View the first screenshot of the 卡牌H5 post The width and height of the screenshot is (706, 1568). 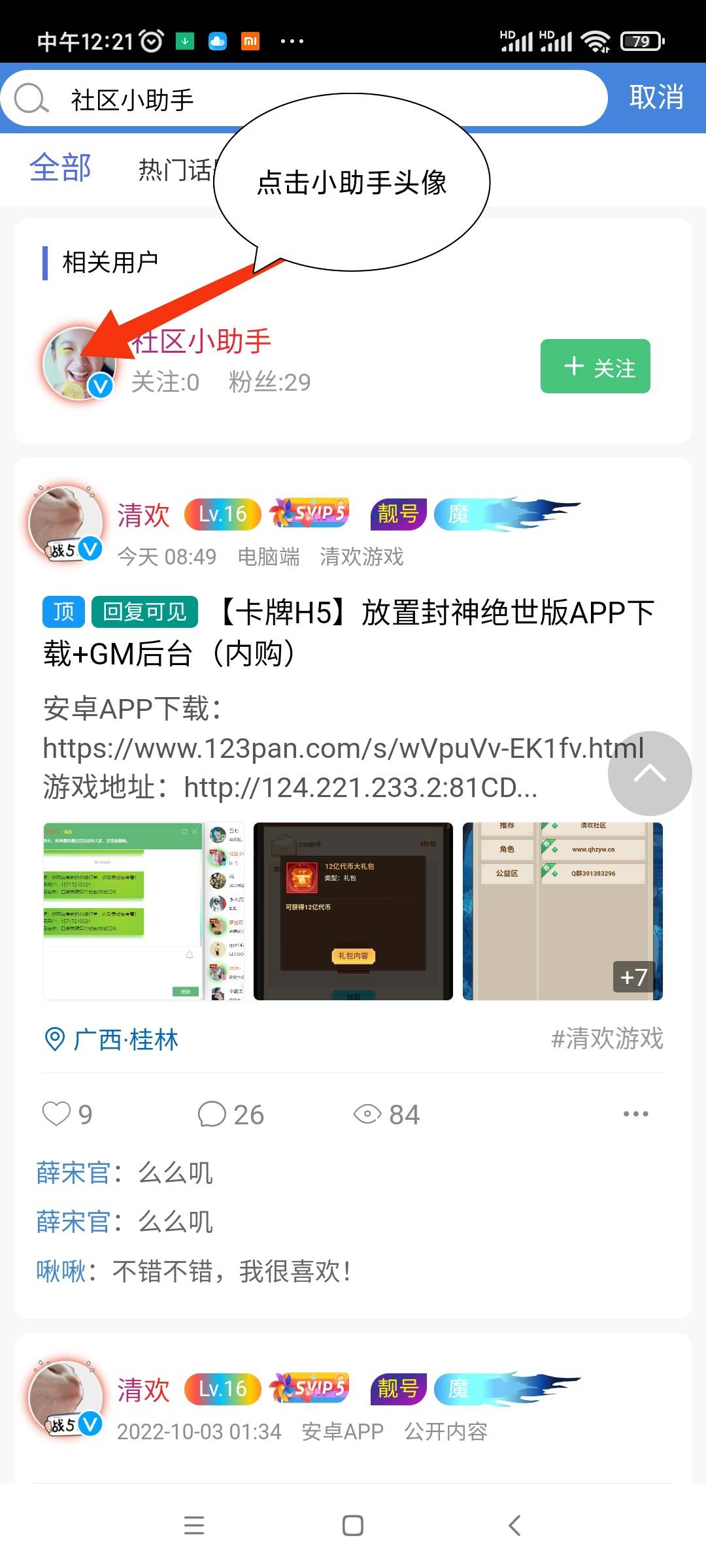(x=143, y=911)
